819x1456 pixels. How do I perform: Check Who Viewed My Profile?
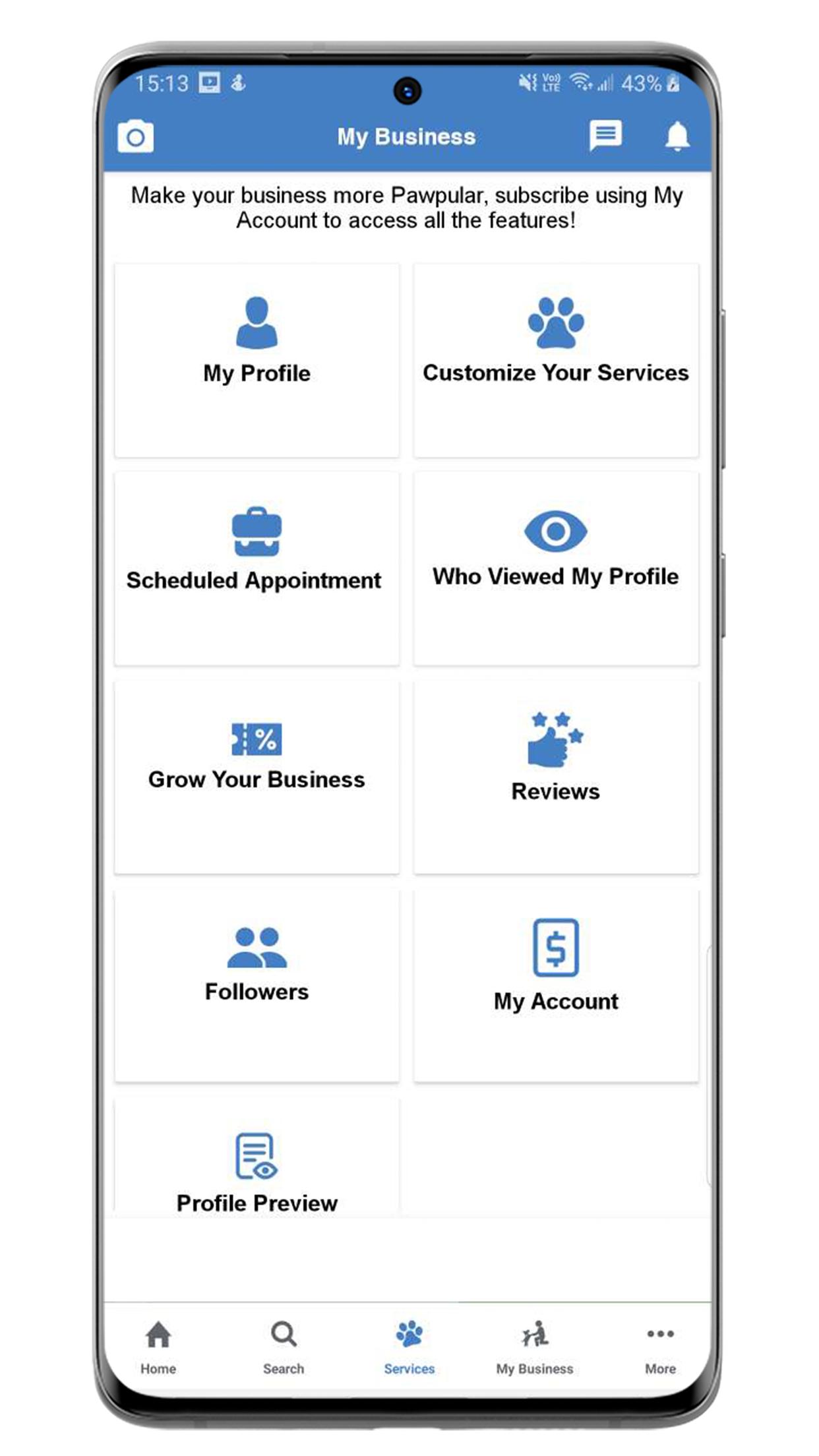click(x=556, y=568)
